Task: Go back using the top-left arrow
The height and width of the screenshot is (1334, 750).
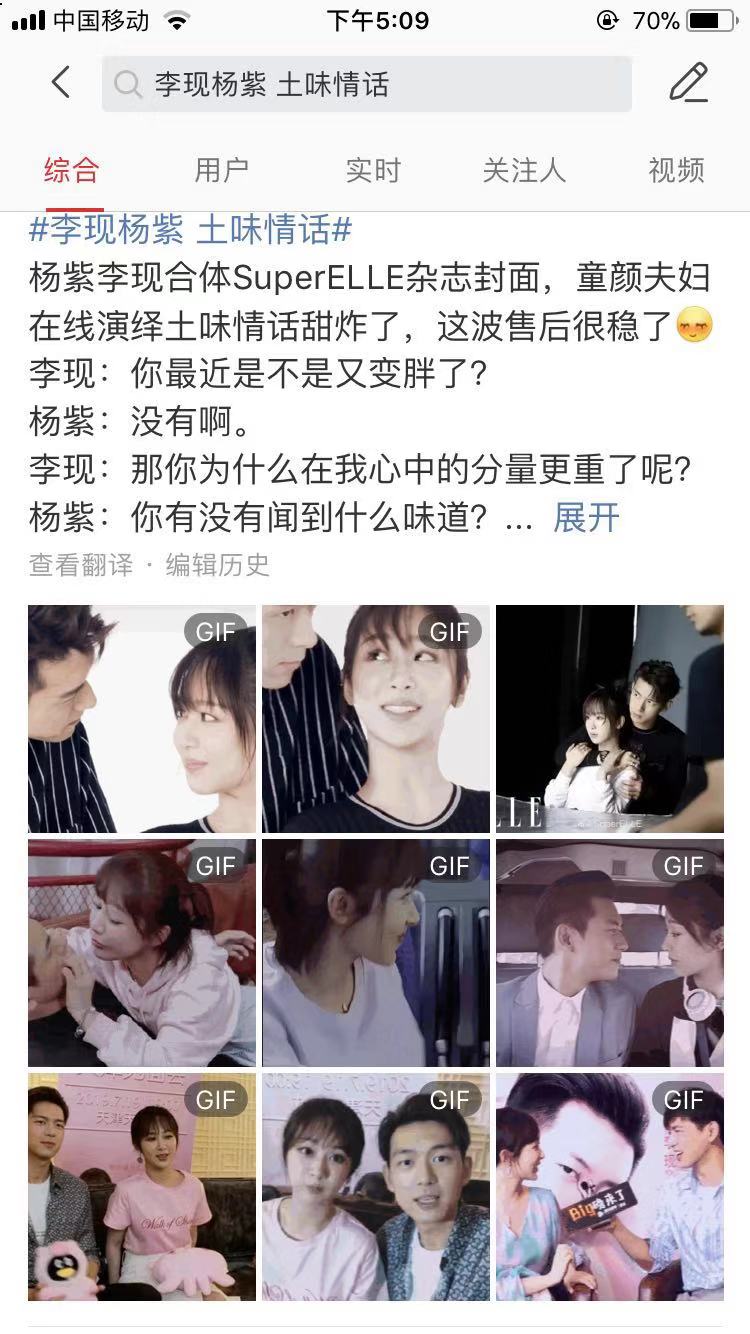Action: point(61,83)
